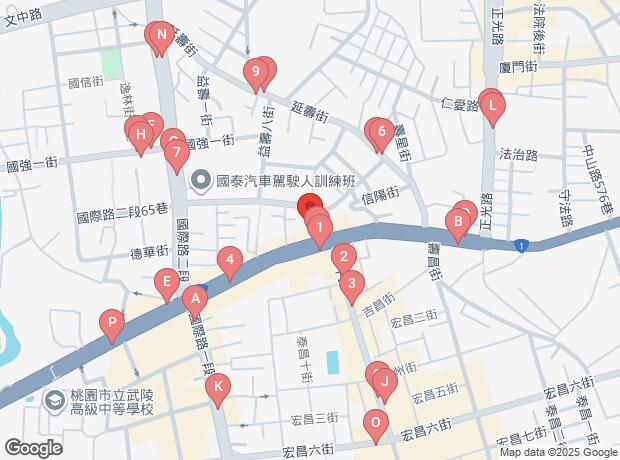Image resolution: width=620 pixels, height=460 pixels.
Task: Select the pin numbered 7
Action: coord(176,154)
